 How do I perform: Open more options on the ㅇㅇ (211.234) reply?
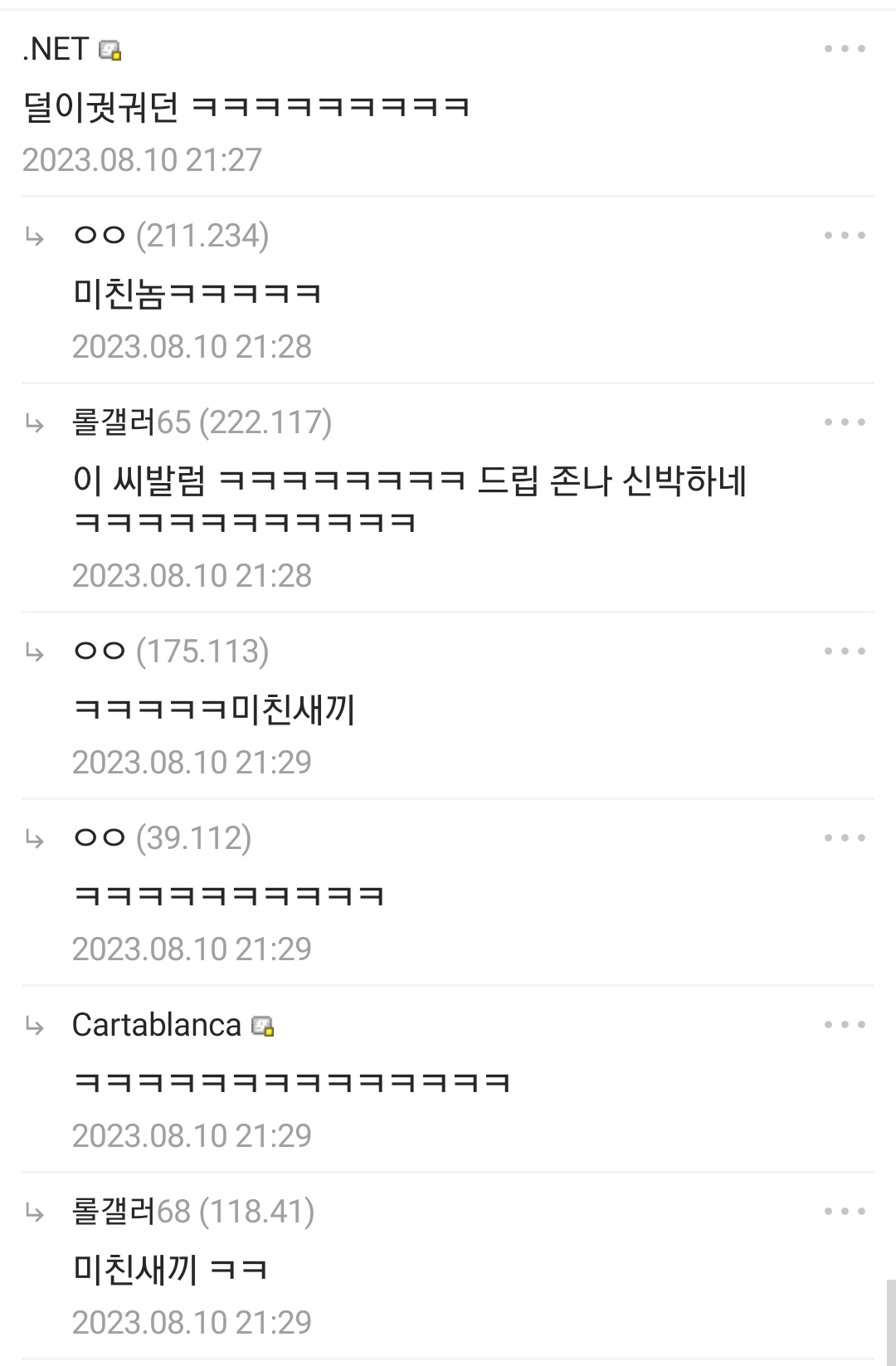(x=845, y=236)
